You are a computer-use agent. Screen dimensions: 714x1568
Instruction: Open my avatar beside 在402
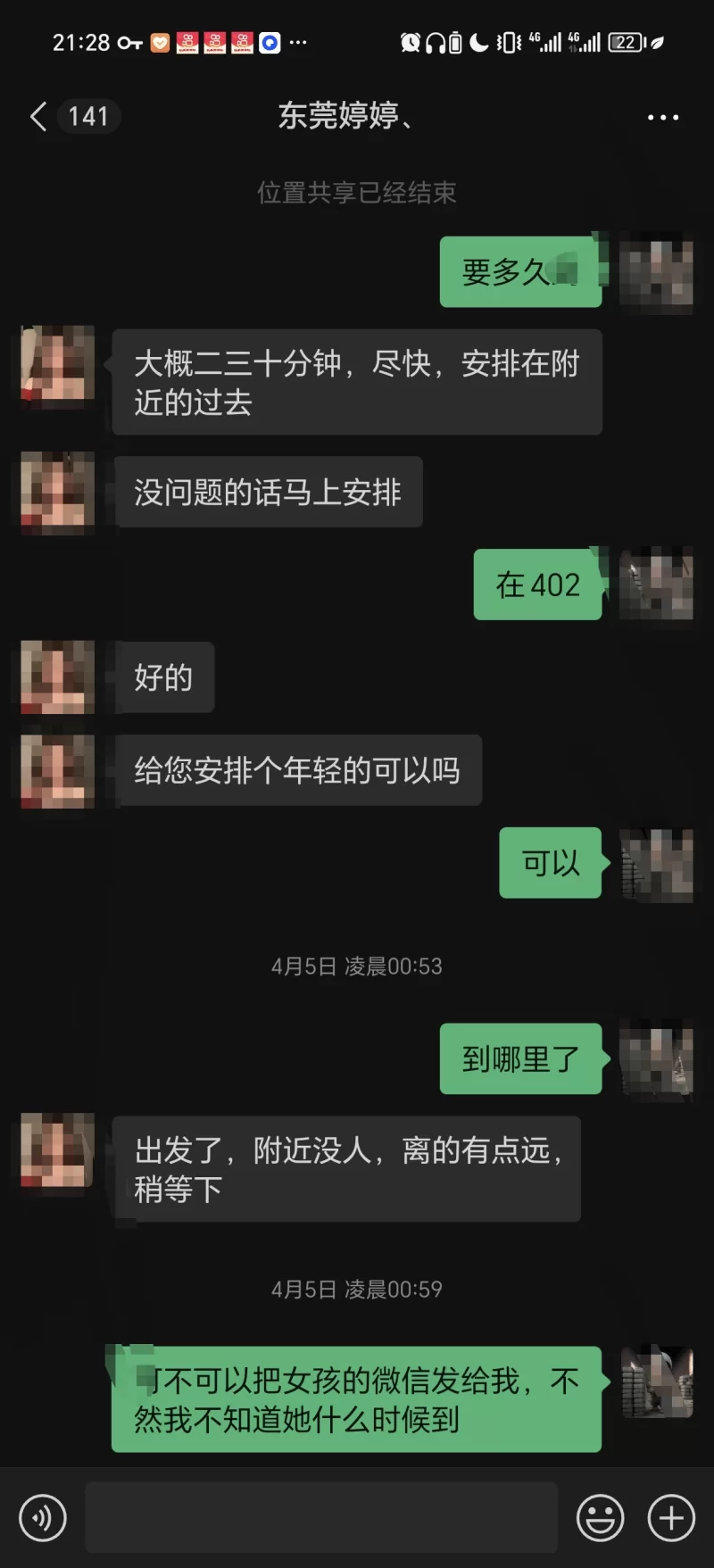(657, 584)
